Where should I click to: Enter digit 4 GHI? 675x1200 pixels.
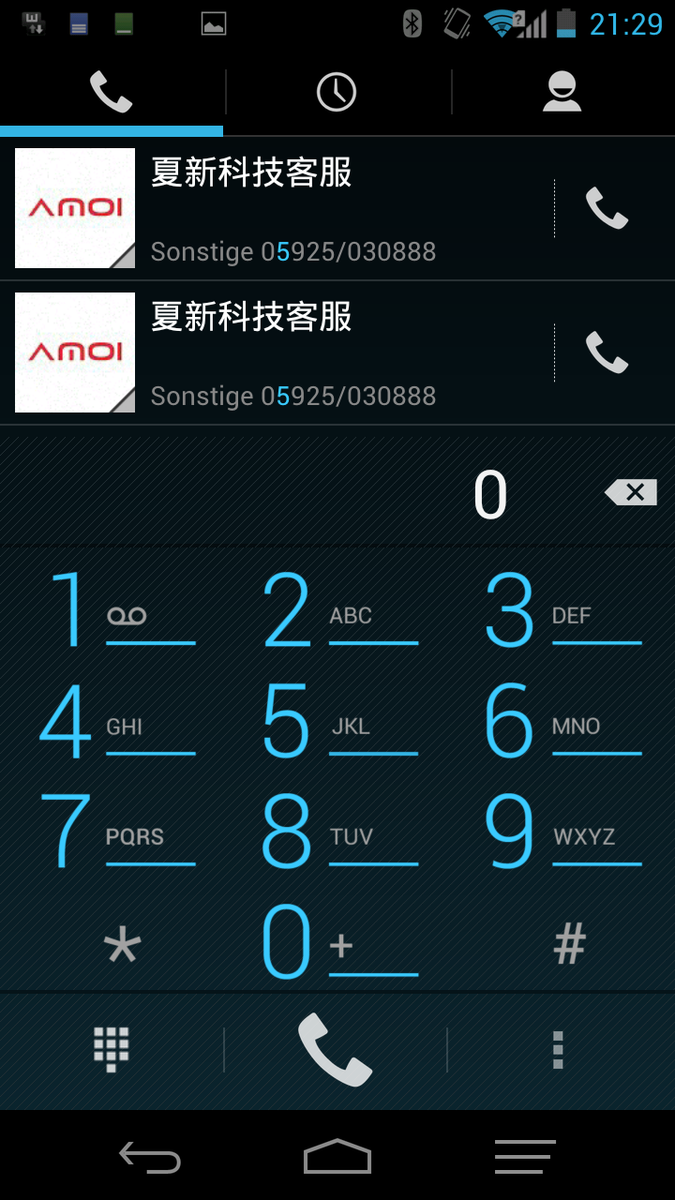point(115,721)
